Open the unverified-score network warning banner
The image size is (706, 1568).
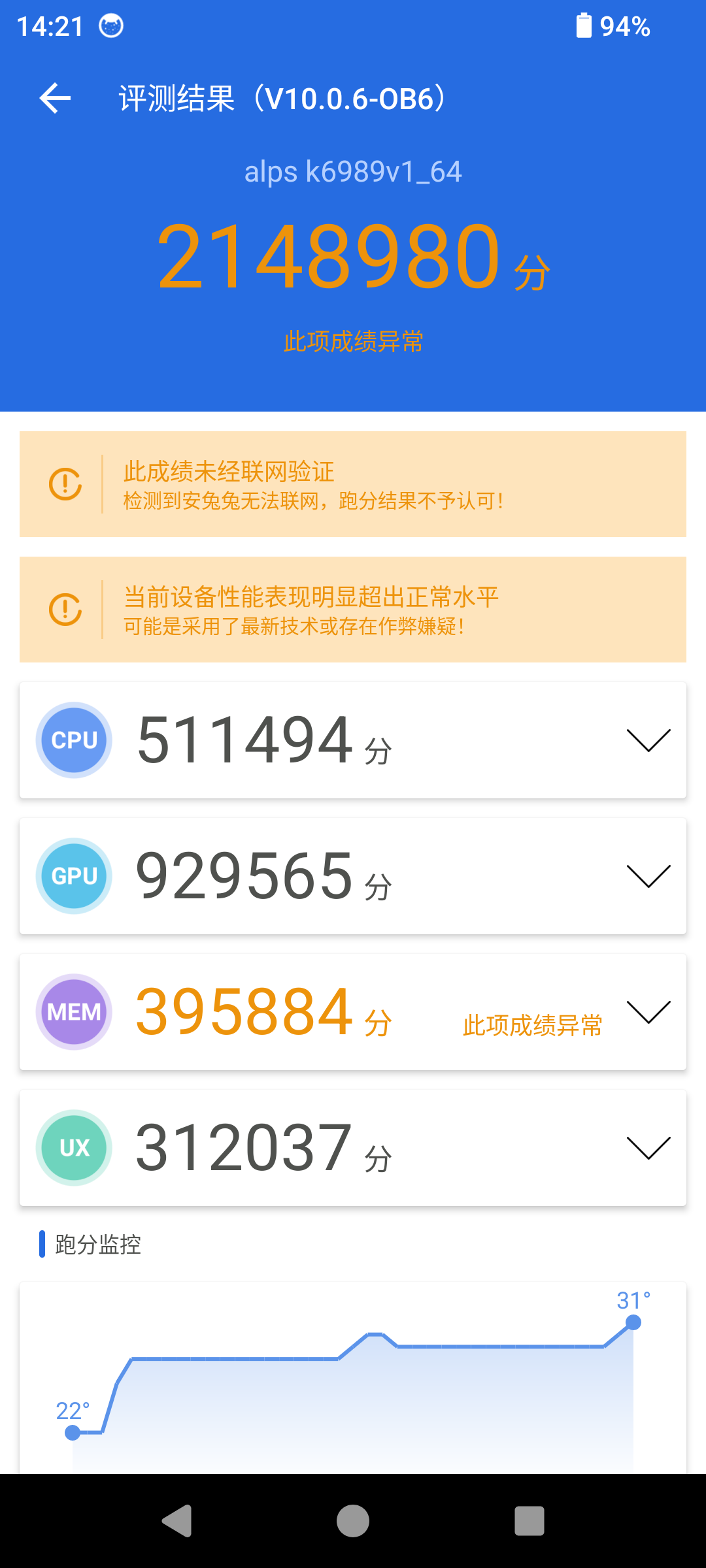click(353, 484)
